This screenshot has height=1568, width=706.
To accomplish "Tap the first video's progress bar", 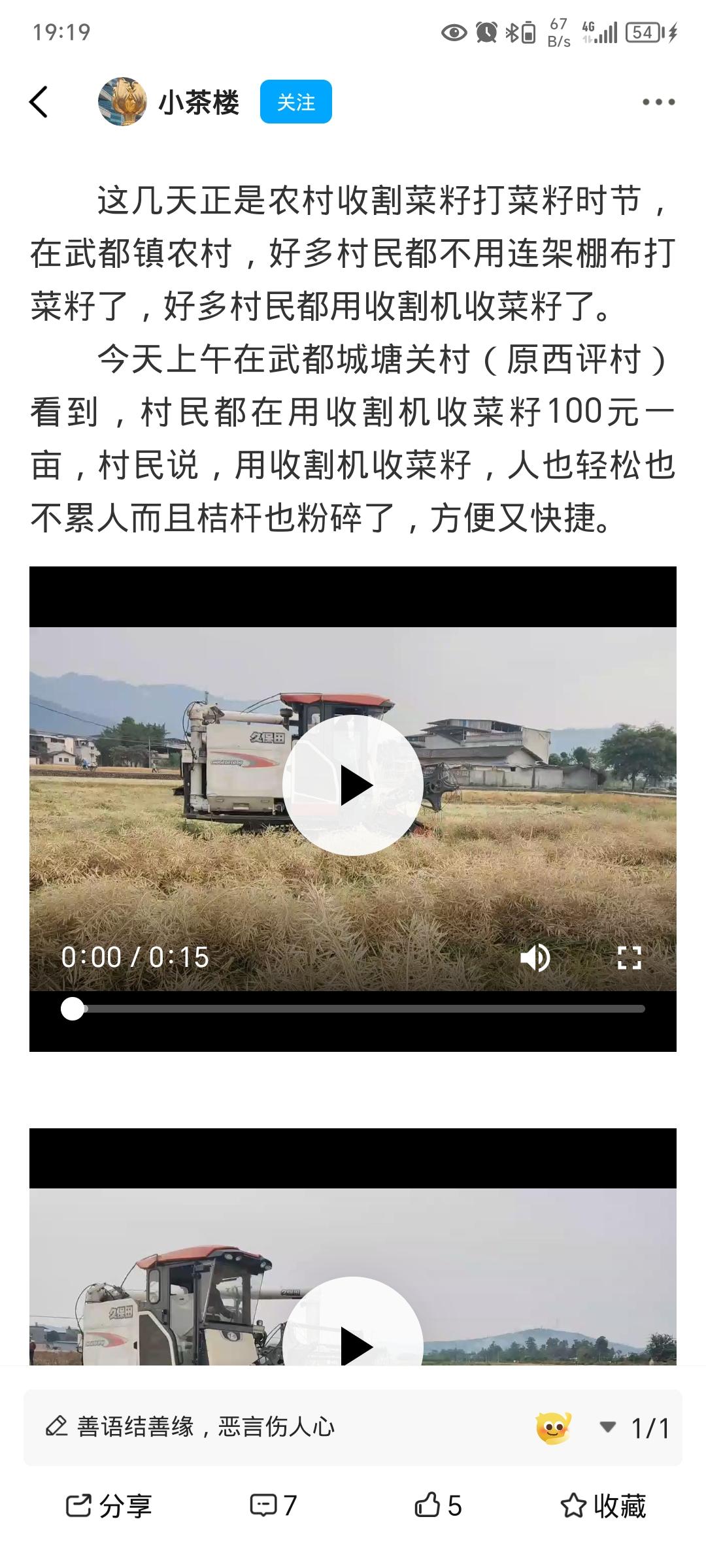I will (x=358, y=1009).
